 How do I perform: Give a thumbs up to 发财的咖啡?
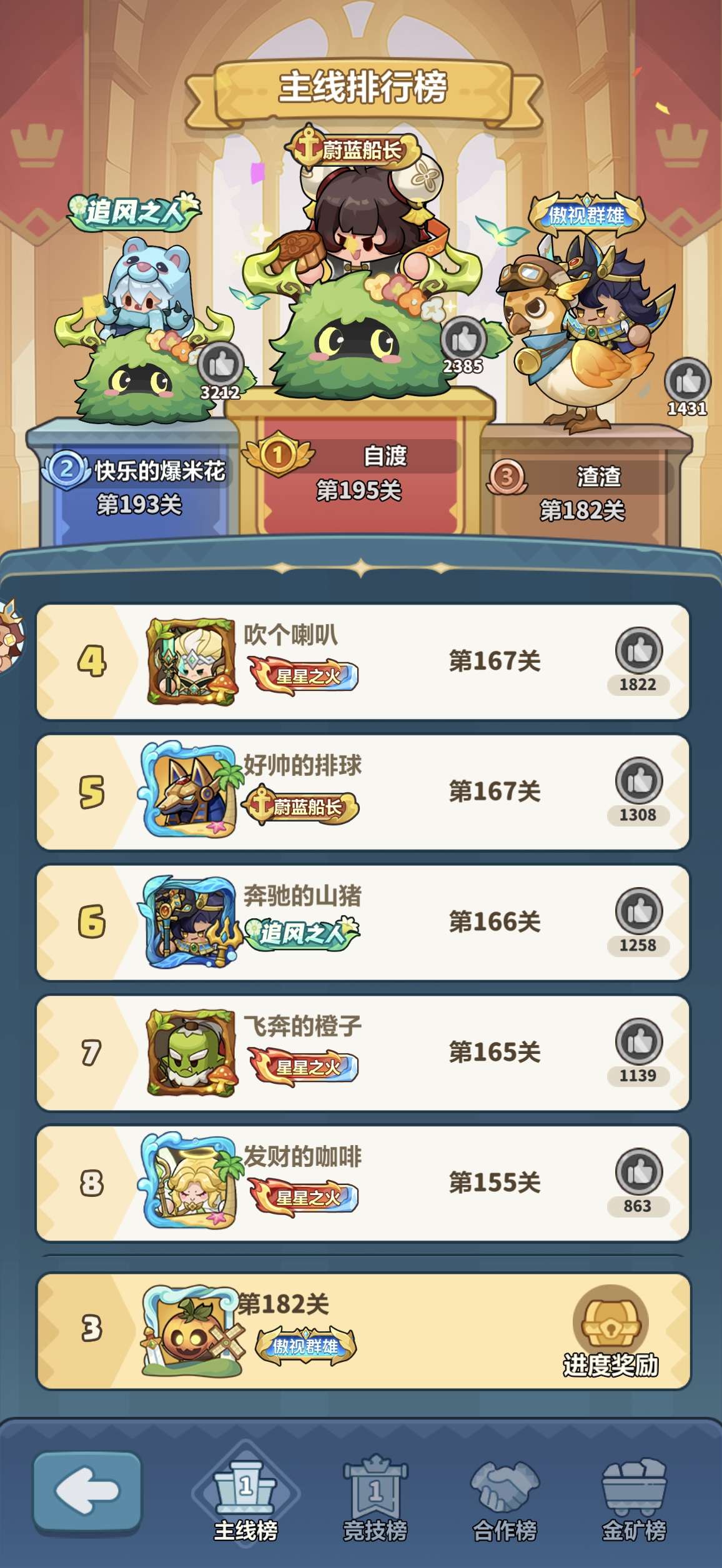638,1173
